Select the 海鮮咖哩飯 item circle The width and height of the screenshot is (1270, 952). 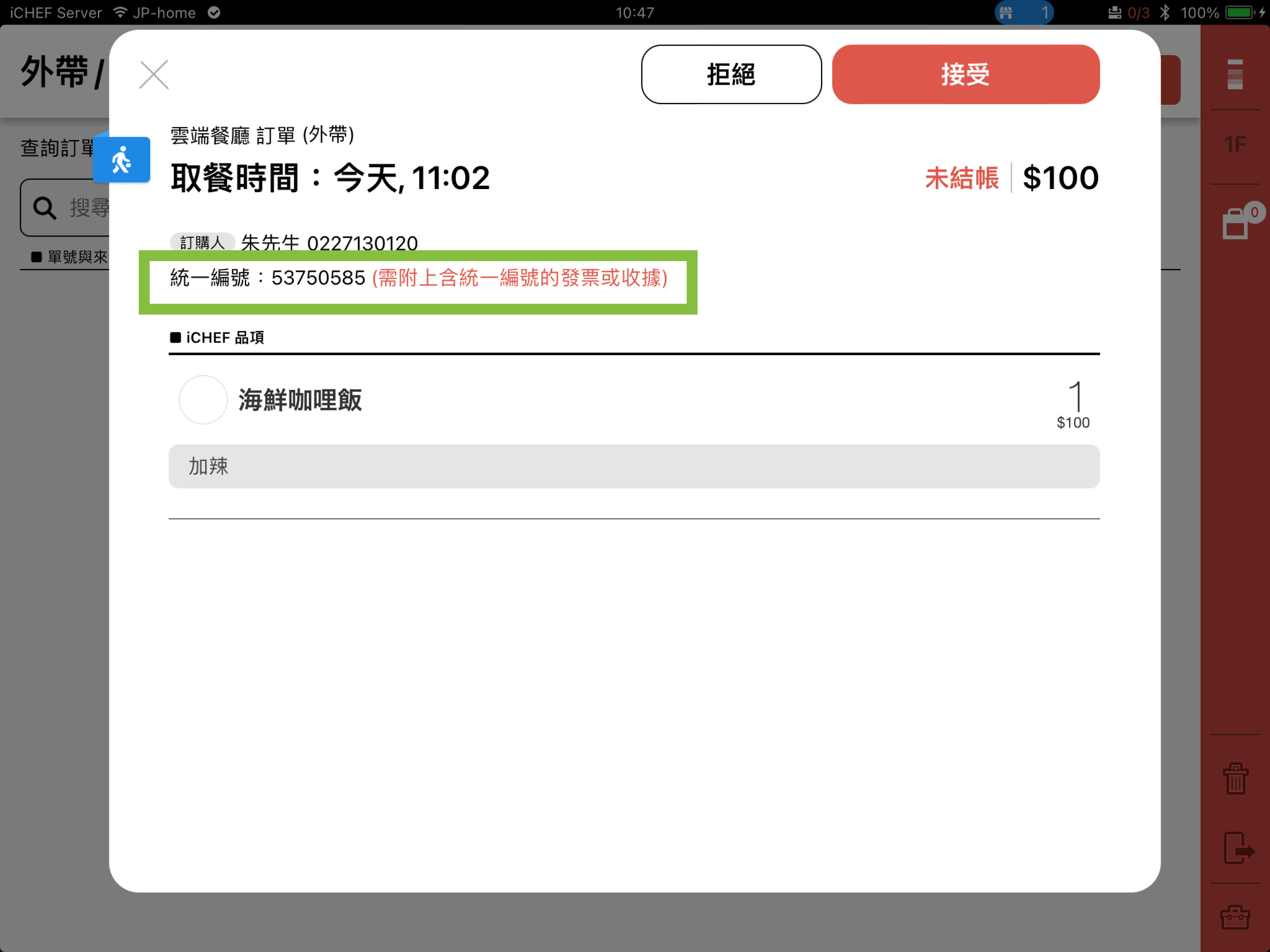point(203,400)
